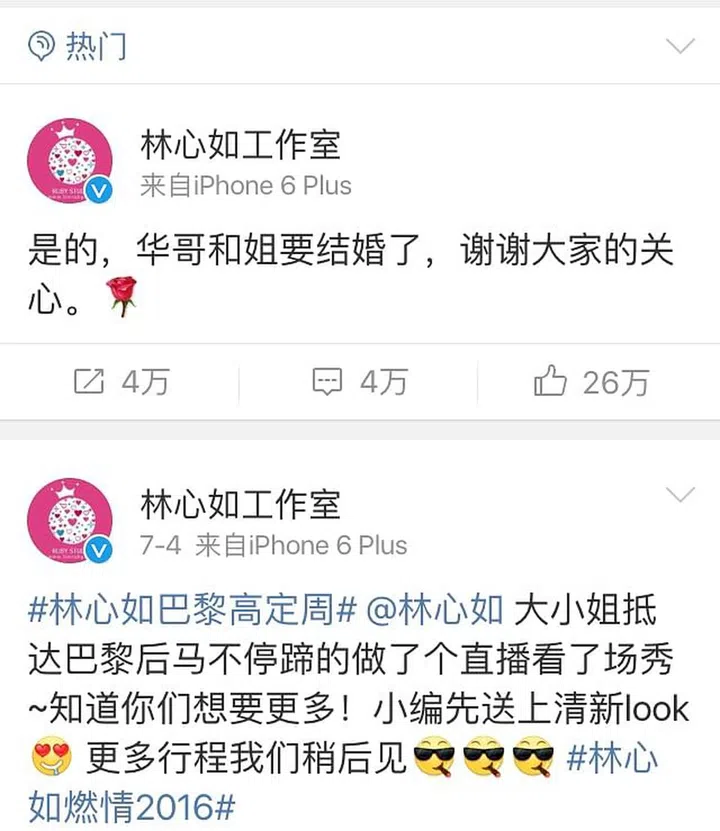Open 林心如工作室 avatar on wedding post
The image size is (720, 831).
(69, 162)
